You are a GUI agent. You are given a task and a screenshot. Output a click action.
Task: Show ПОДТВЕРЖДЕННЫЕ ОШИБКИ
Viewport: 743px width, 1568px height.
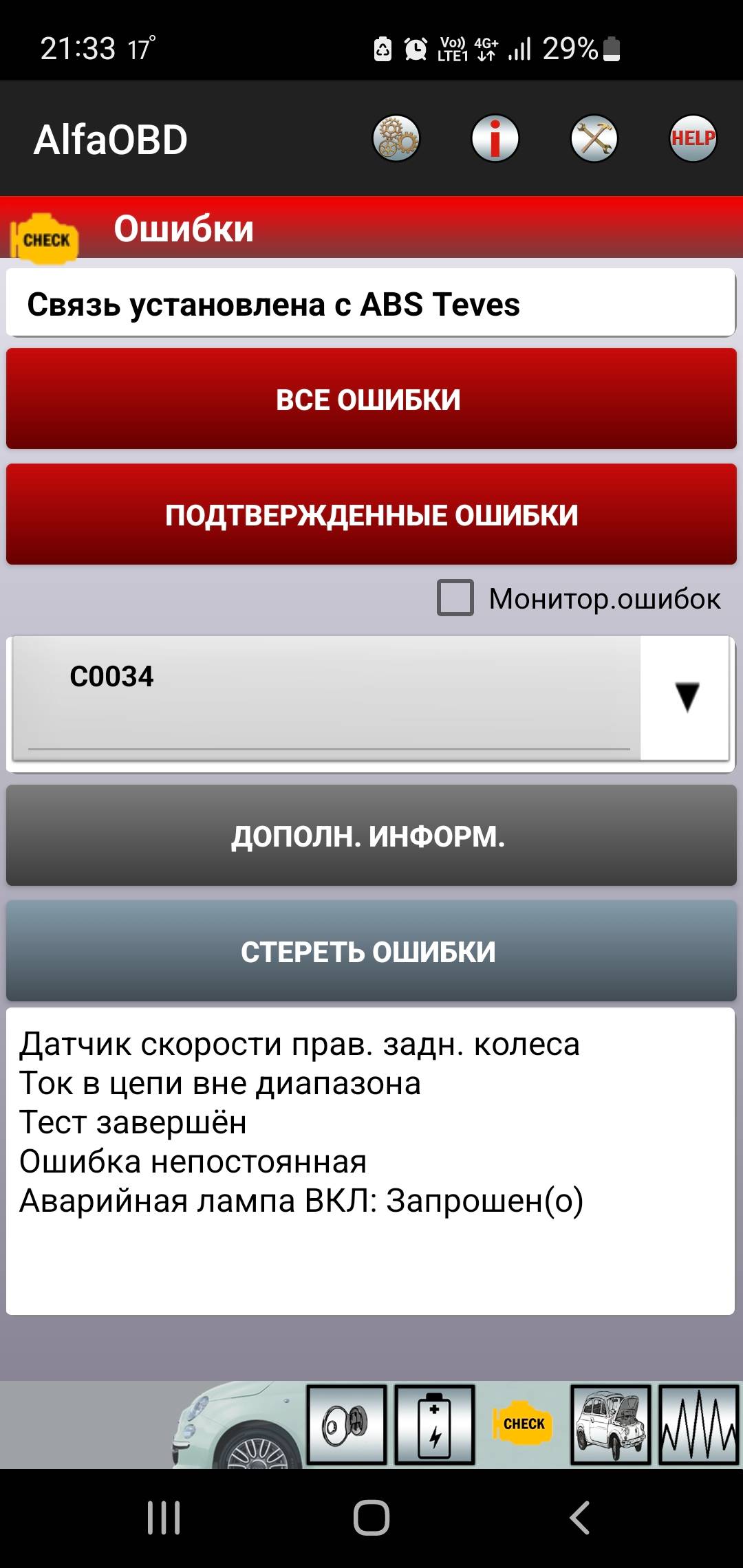pos(371,514)
